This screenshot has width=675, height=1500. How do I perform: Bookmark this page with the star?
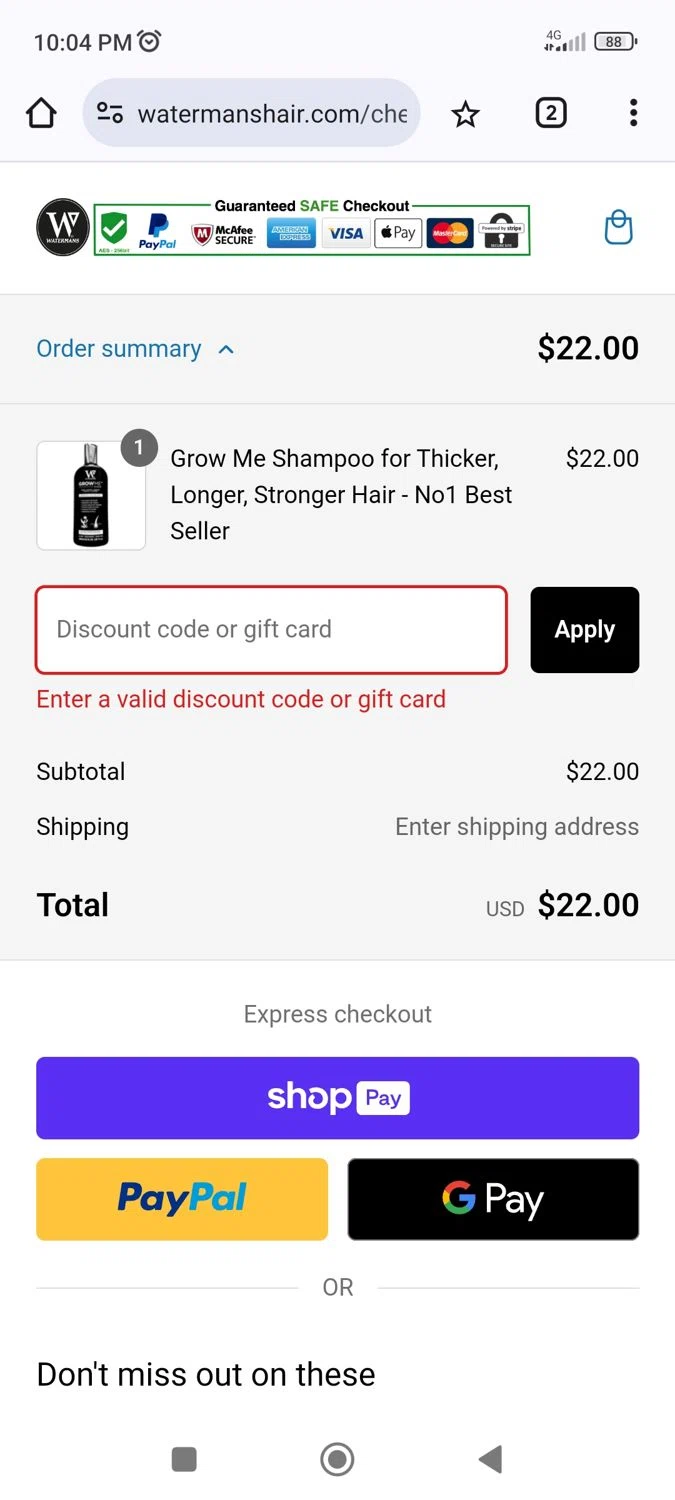click(465, 114)
